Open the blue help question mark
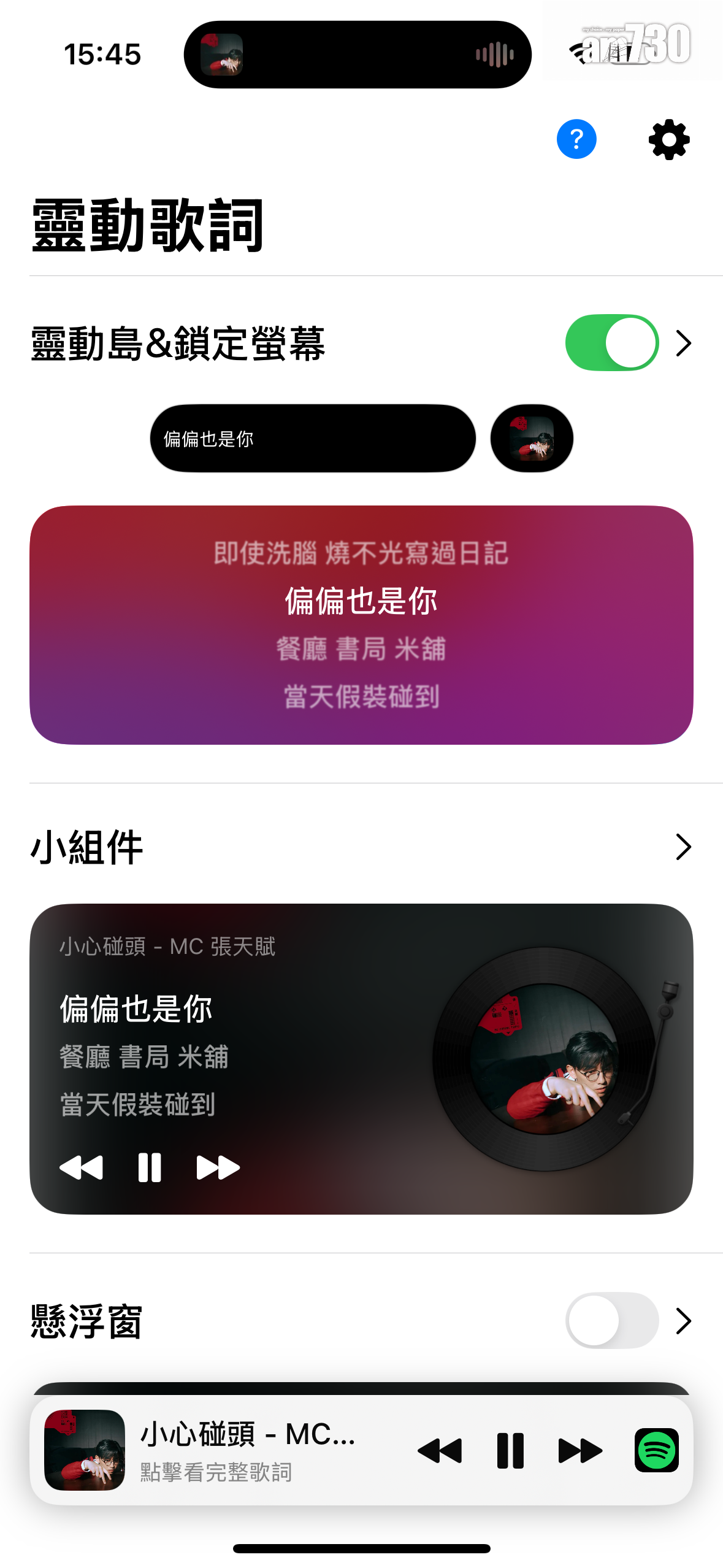 click(x=576, y=139)
